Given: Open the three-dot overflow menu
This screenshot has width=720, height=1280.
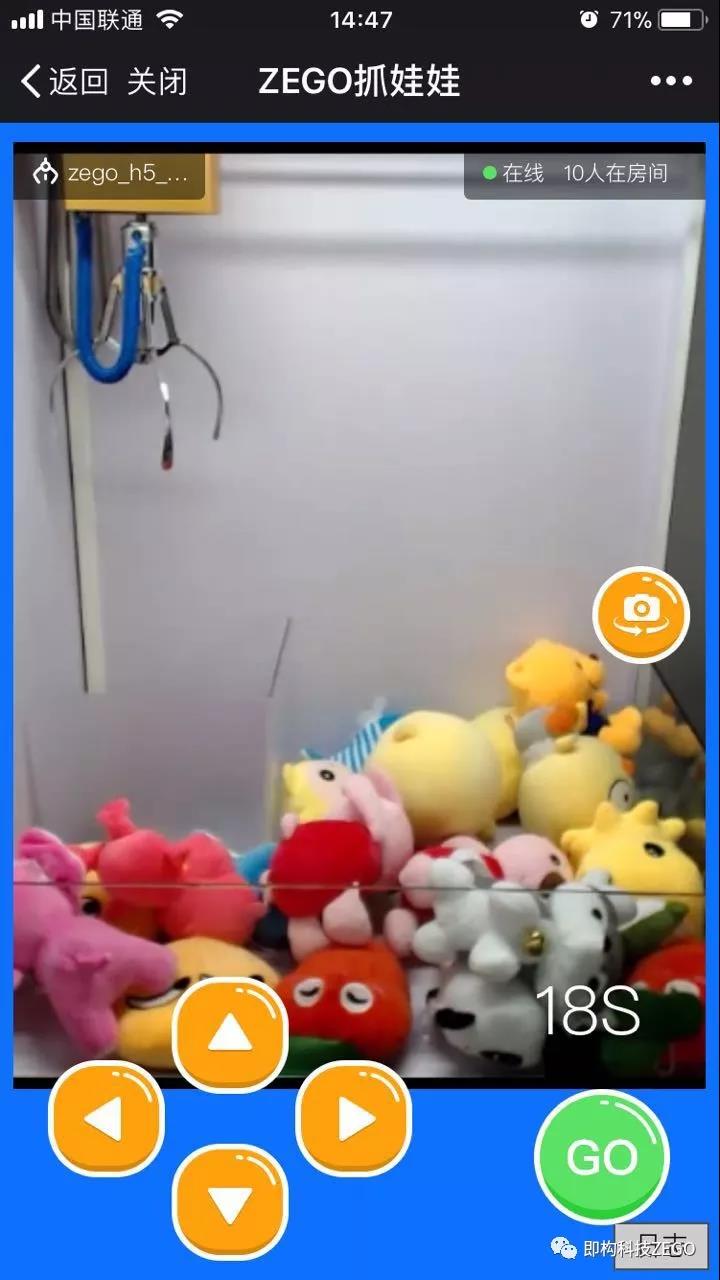Looking at the screenshot, I should click(670, 81).
